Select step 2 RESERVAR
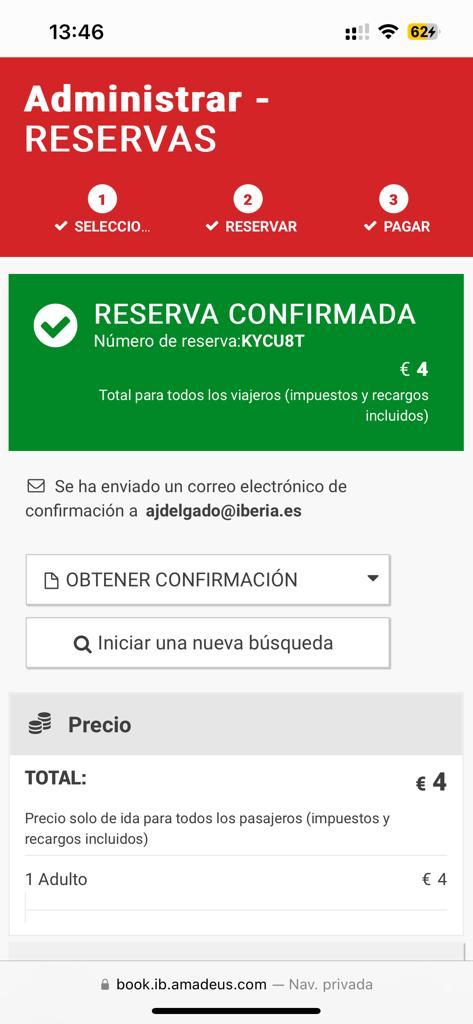The image size is (473, 1024). pyautogui.click(x=250, y=211)
